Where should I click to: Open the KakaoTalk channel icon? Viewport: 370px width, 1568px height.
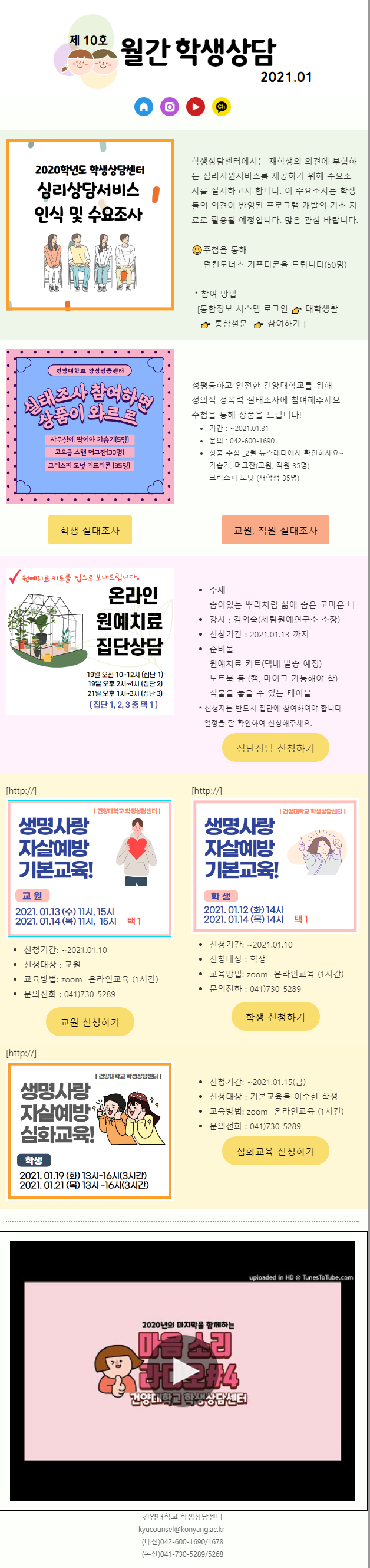click(x=222, y=107)
